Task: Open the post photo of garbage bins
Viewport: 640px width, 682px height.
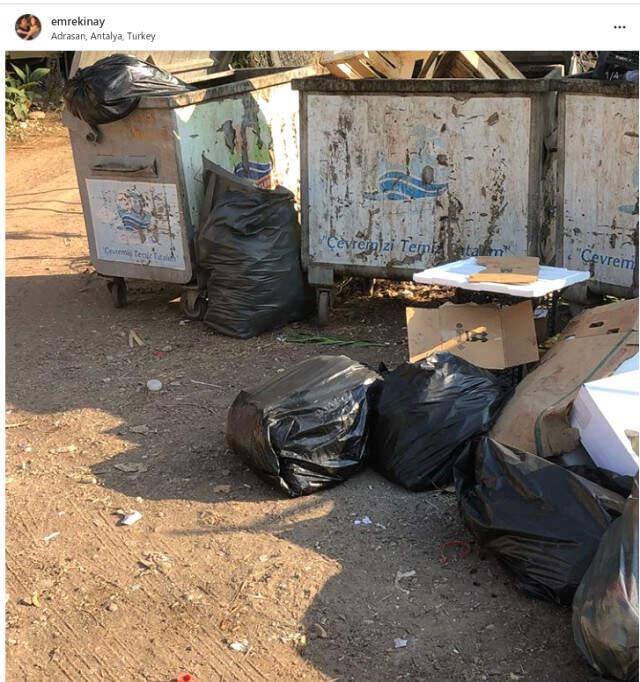Action: (x=320, y=365)
